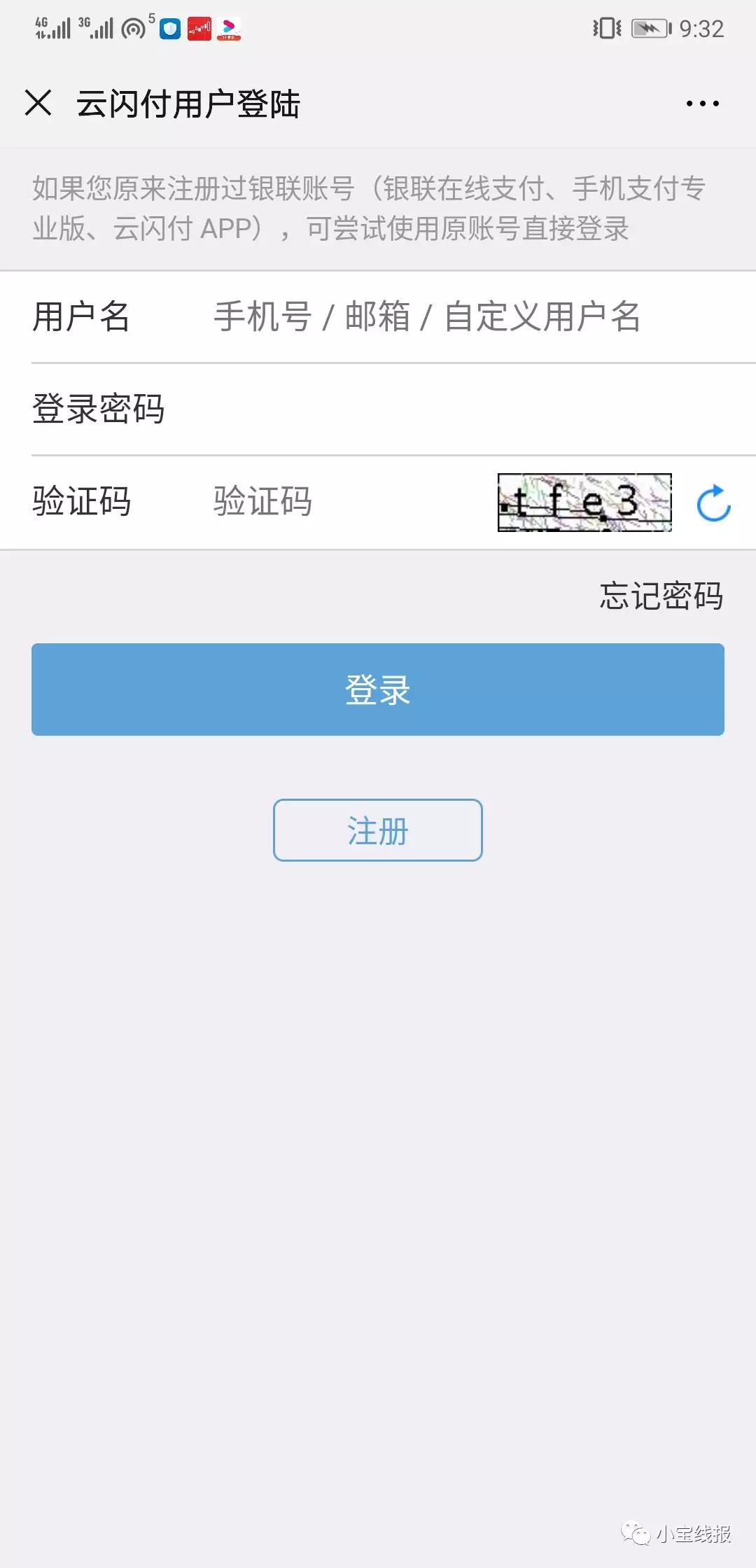This screenshot has width=756, height=1568.
Task: Tap the captcha image showing tfe3
Action: [x=584, y=501]
